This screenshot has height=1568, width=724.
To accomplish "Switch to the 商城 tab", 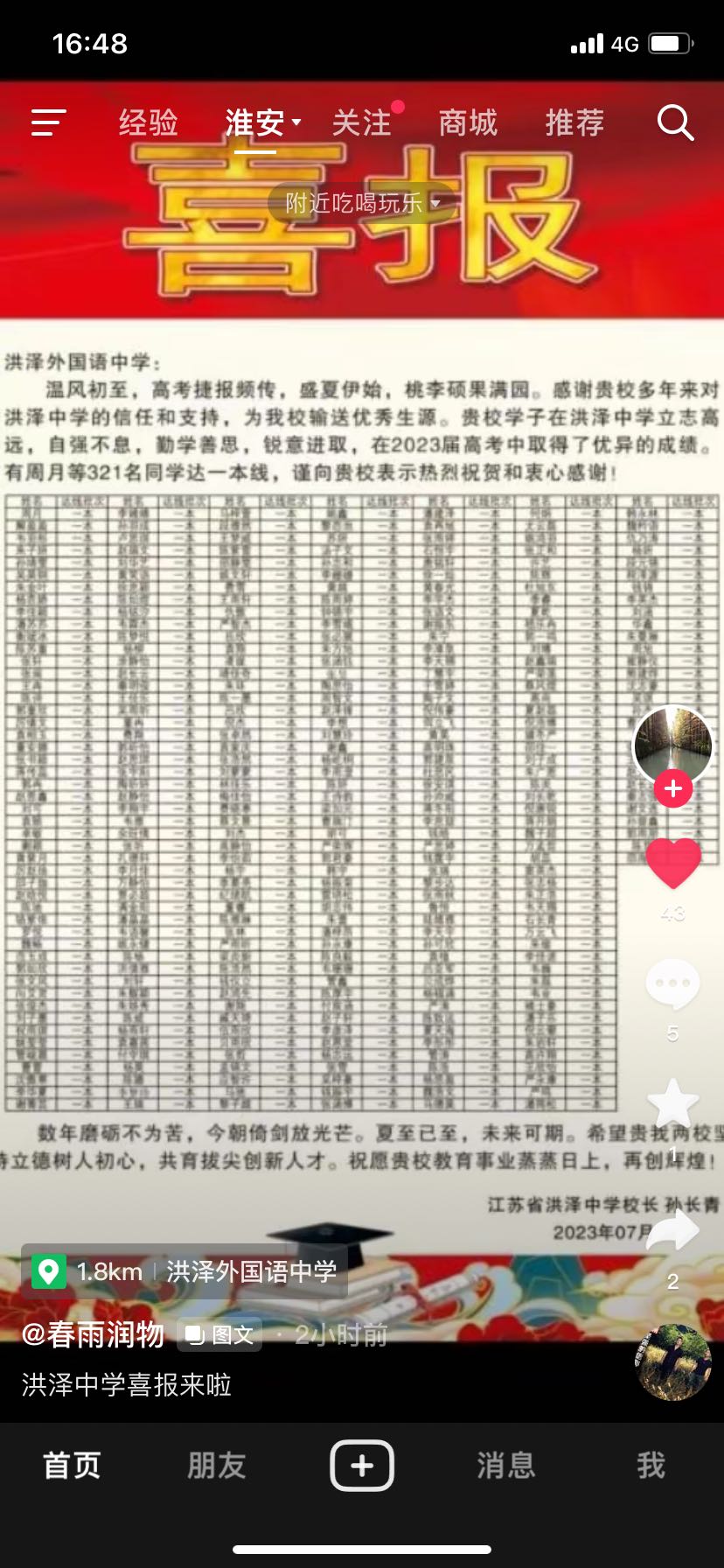I will [x=468, y=122].
